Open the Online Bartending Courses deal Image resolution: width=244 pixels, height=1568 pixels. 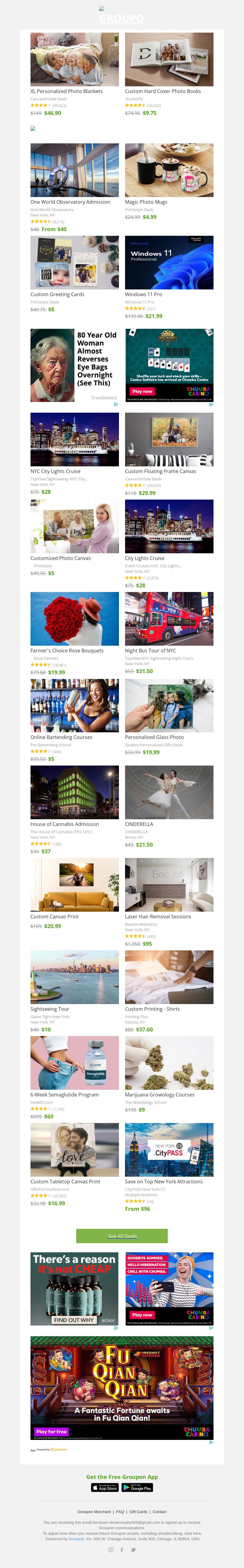[74, 705]
